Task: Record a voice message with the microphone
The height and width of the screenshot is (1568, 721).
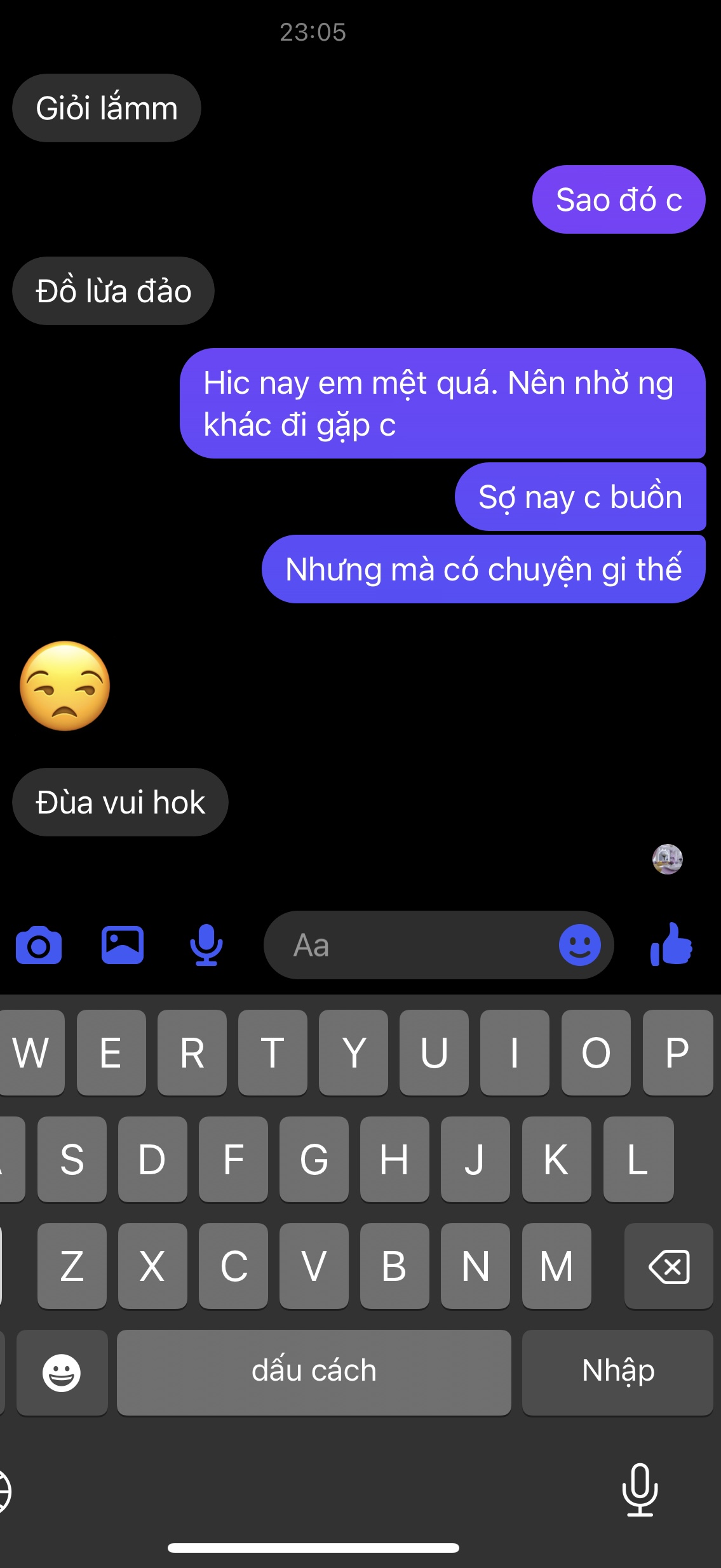Action: [206, 945]
